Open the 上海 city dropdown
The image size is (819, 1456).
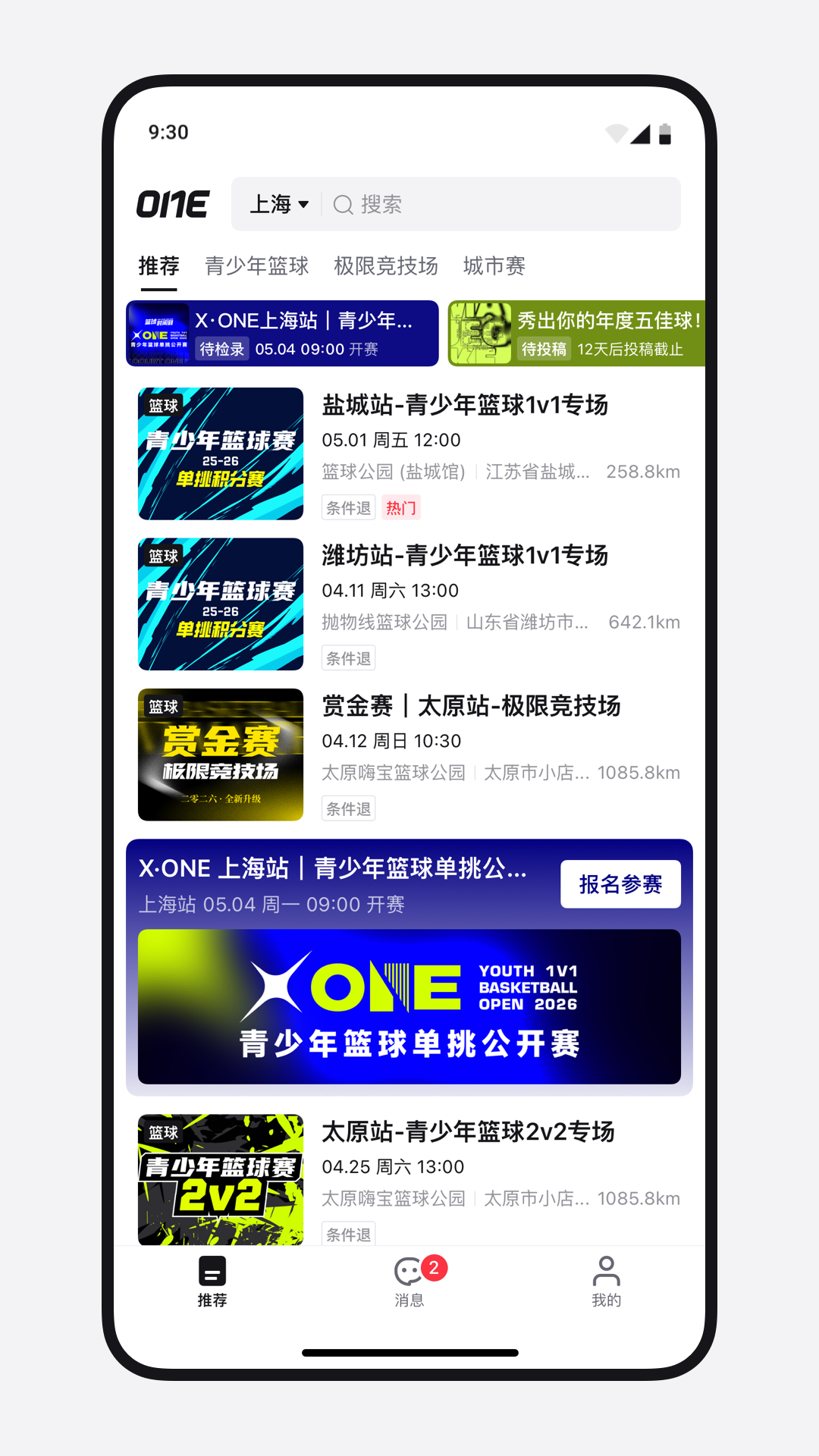coord(280,204)
